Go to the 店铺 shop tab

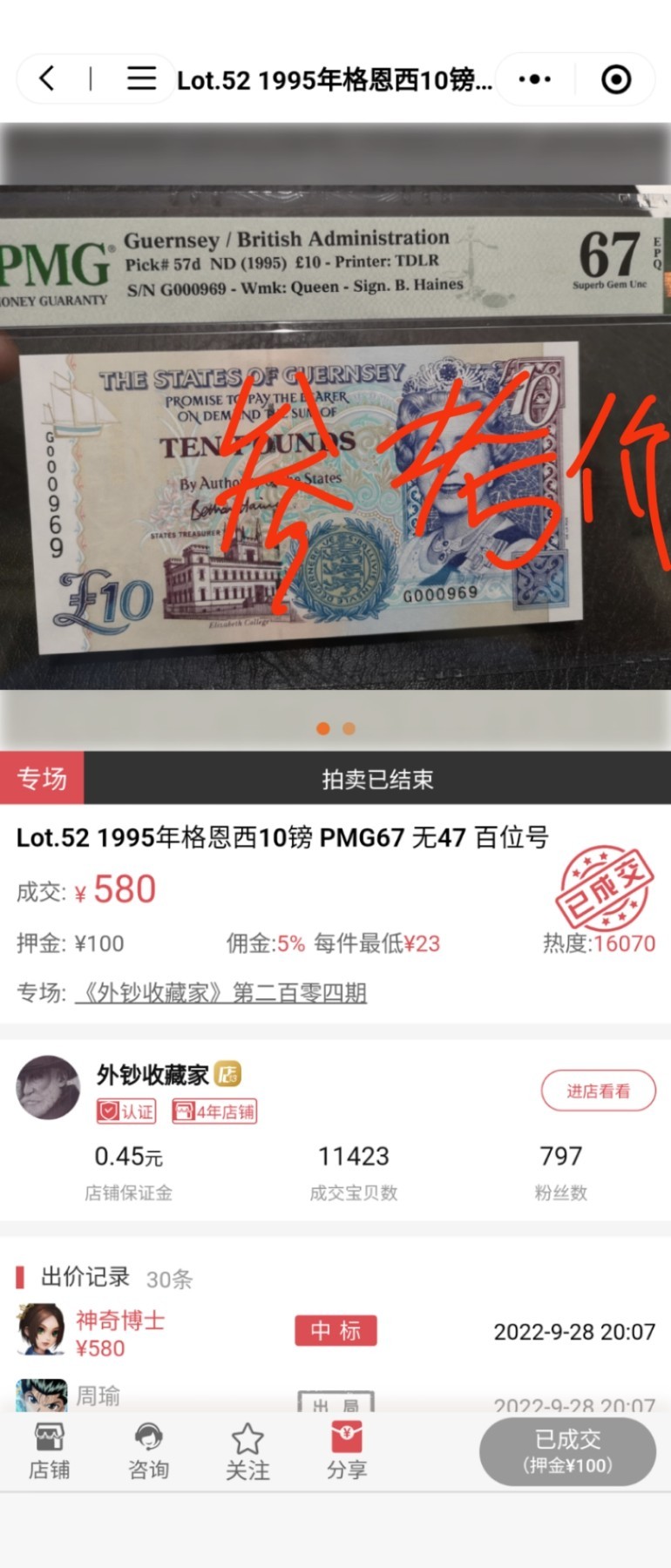coord(50,1451)
